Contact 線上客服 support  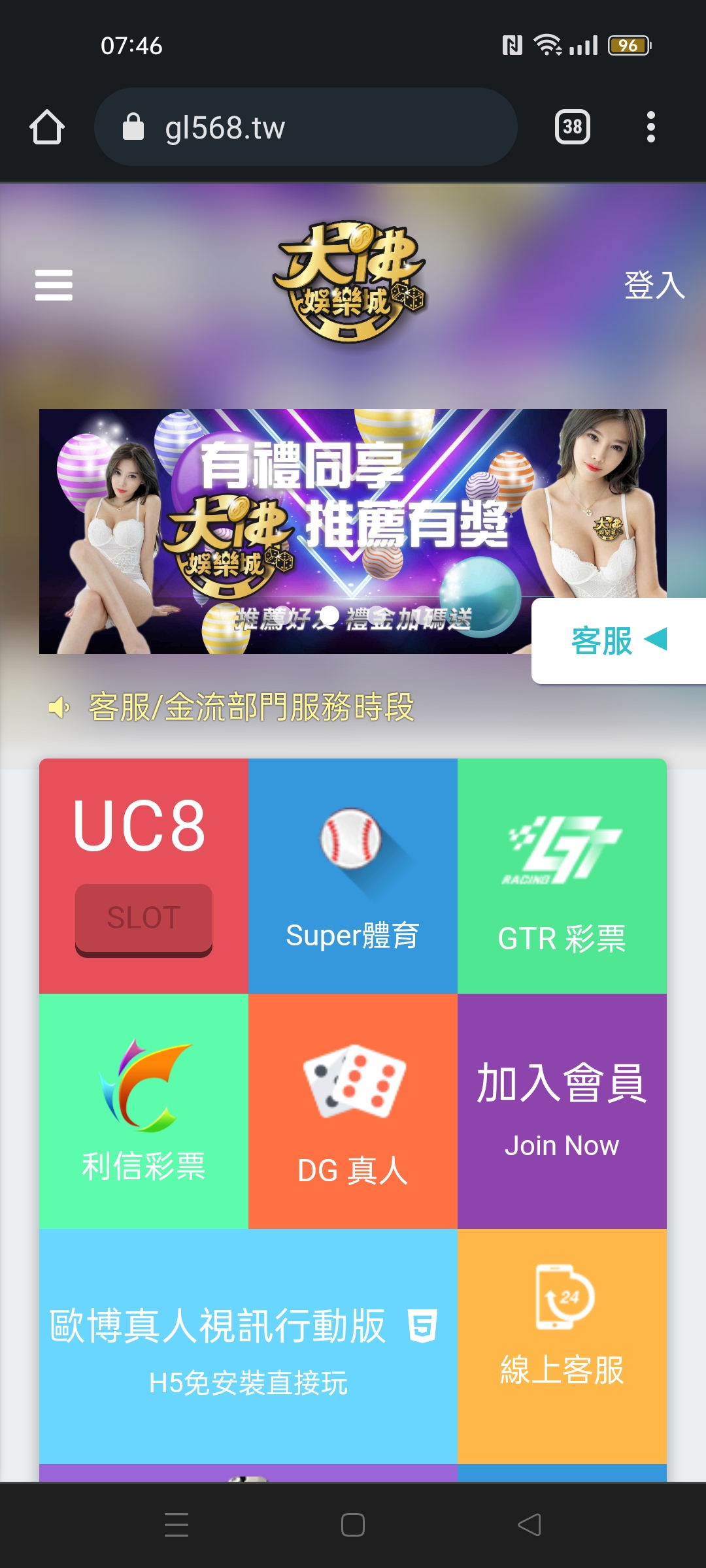point(562,1347)
